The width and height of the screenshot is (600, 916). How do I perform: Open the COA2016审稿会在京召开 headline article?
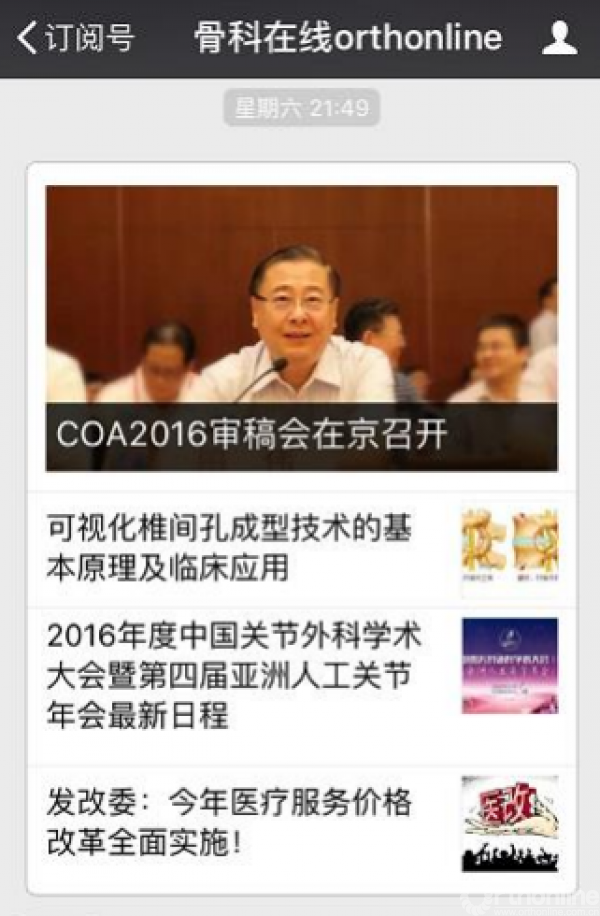click(x=301, y=328)
